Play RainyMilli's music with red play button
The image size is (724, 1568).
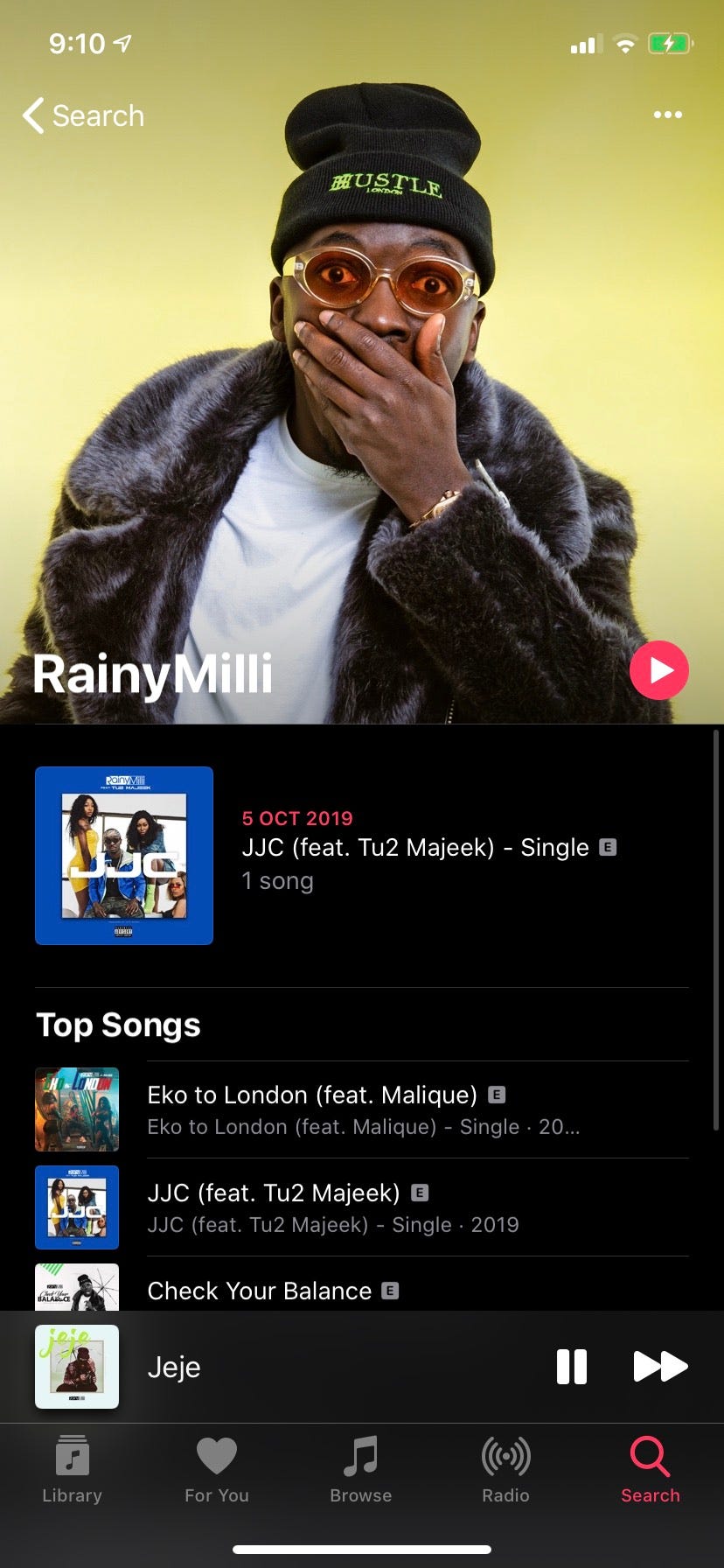click(659, 670)
